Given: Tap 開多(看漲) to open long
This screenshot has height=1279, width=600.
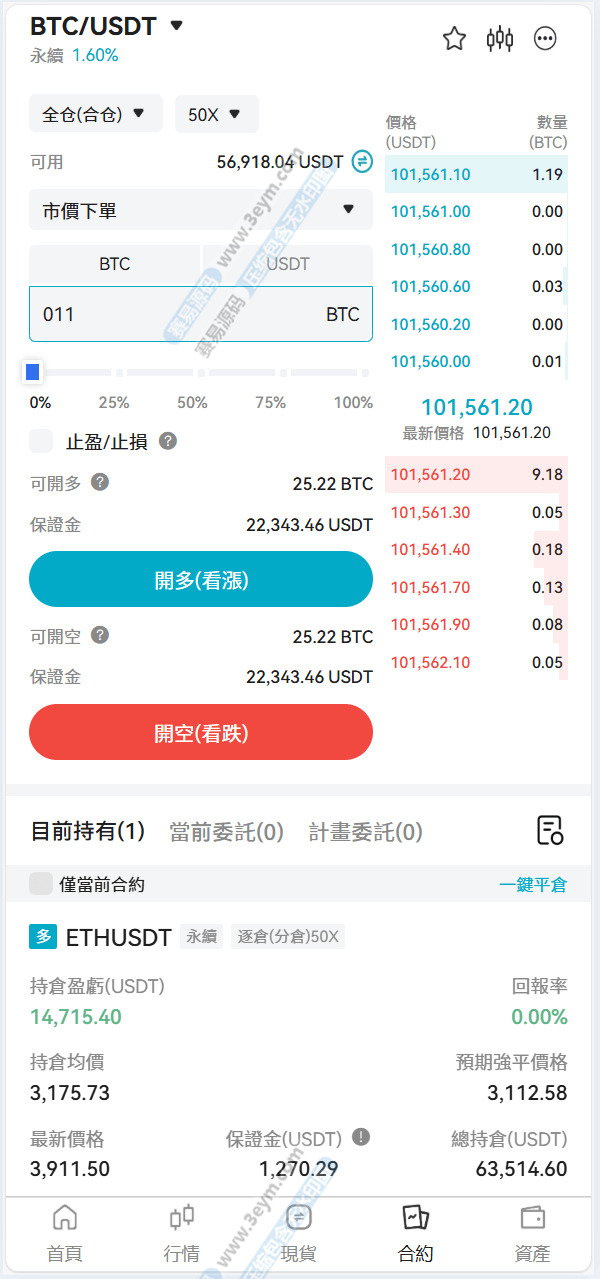Looking at the screenshot, I should pyautogui.click(x=200, y=579).
